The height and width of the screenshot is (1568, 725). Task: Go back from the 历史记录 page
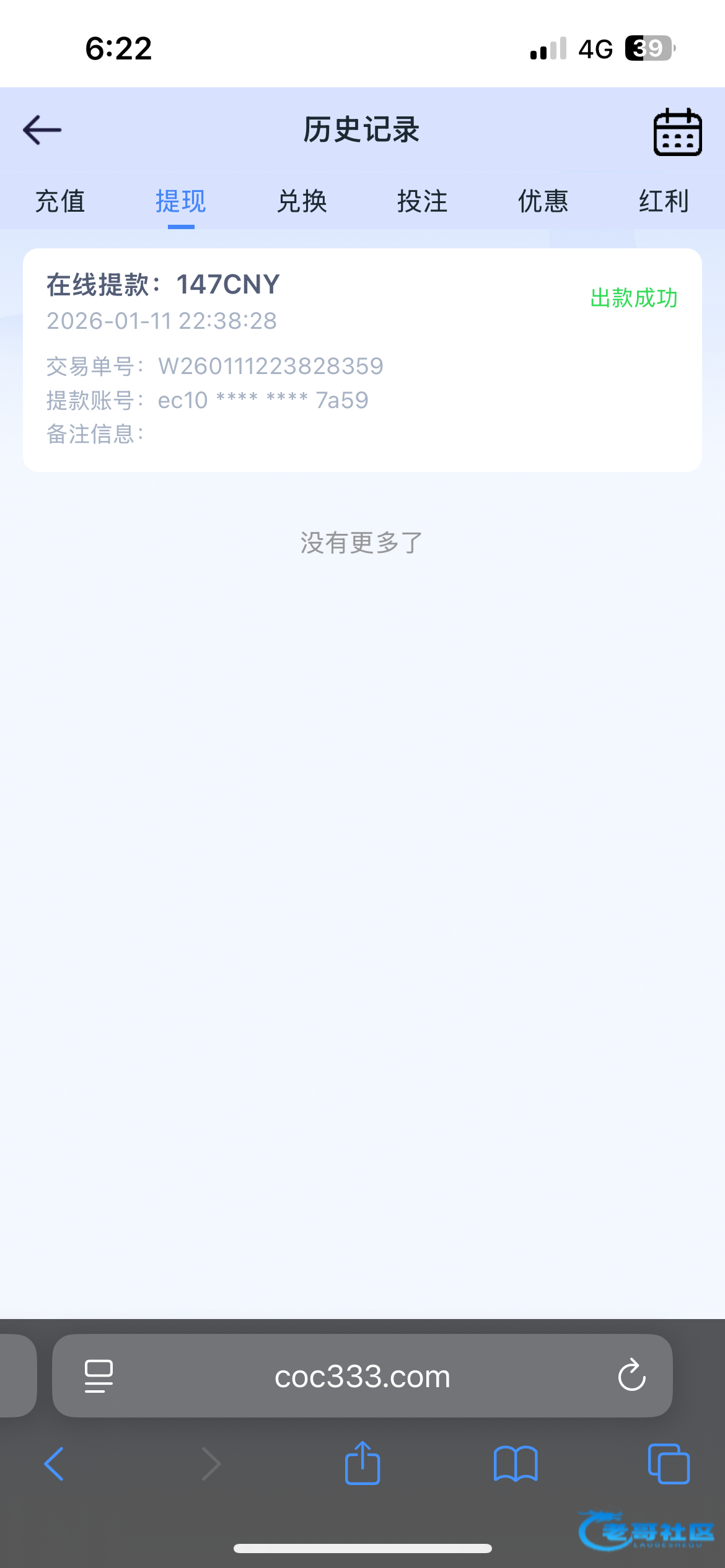click(42, 130)
